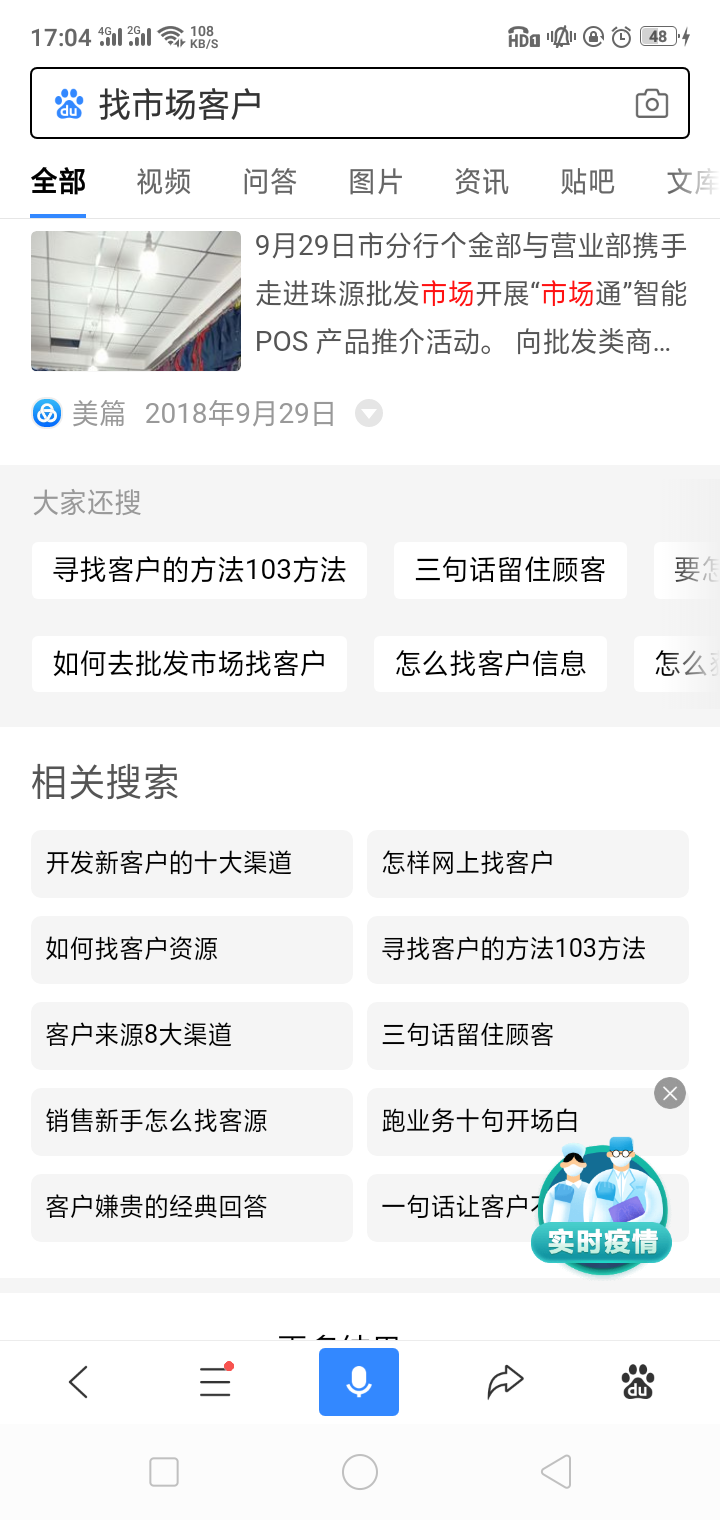Search 如何找客户资源 from related searches
Image resolution: width=720 pixels, height=1520 pixels.
(x=192, y=949)
